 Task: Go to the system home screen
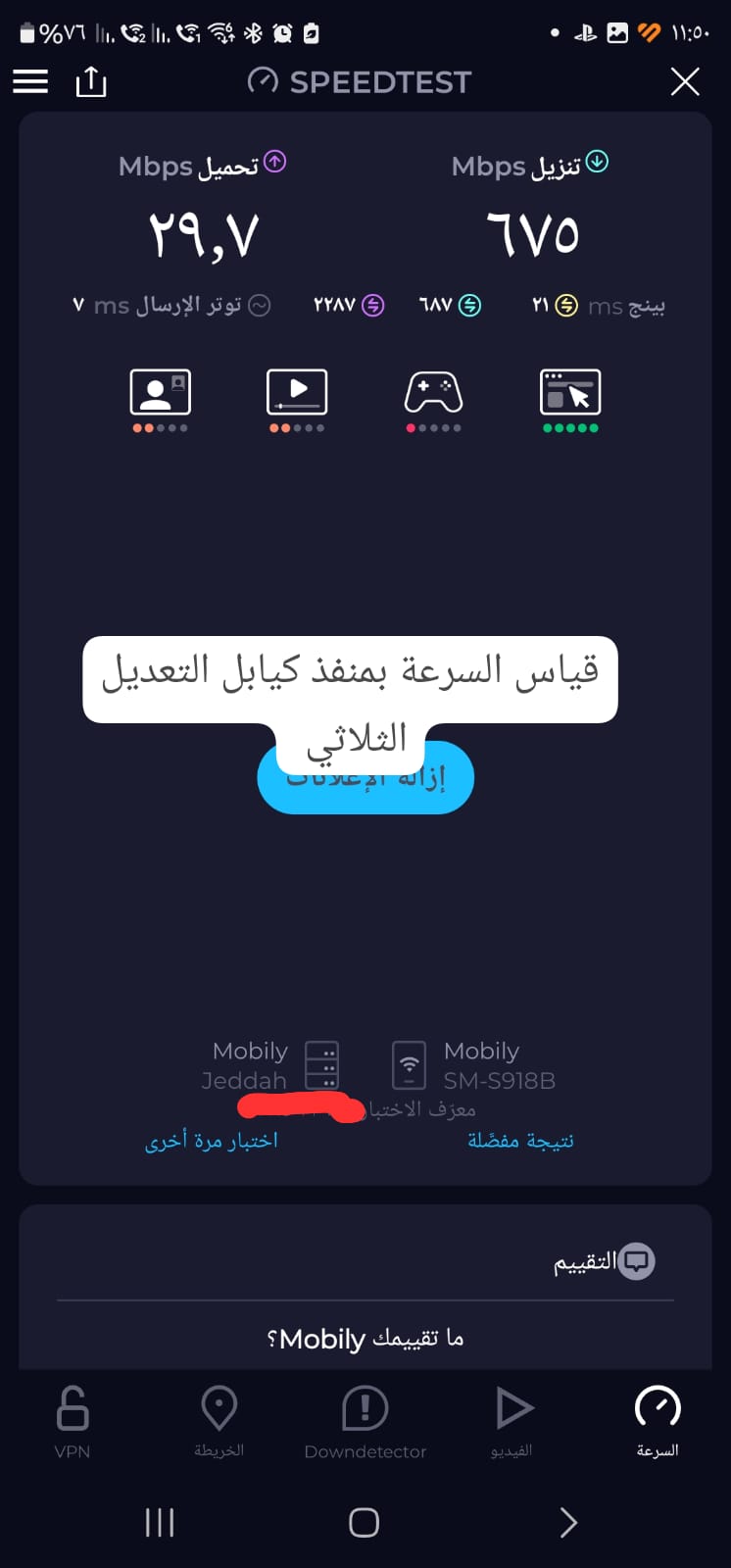365,1522
